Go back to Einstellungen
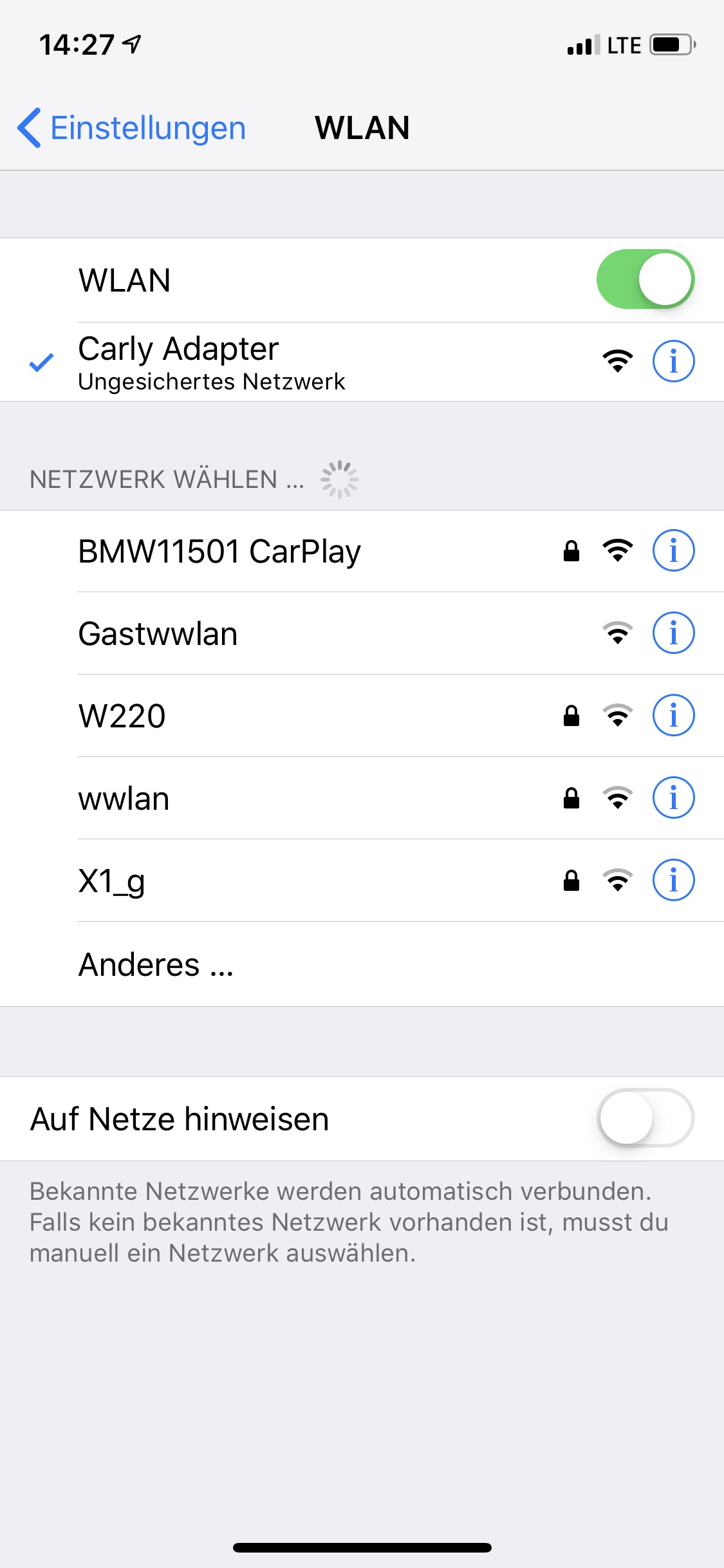The width and height of the screenshot is (724, 1568). (x=132, y=128)
